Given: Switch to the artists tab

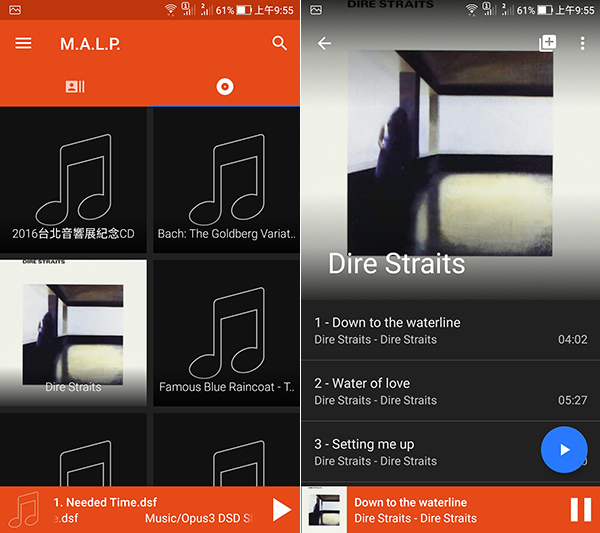Looking at the screenshot, I should (x=75, y=87).
